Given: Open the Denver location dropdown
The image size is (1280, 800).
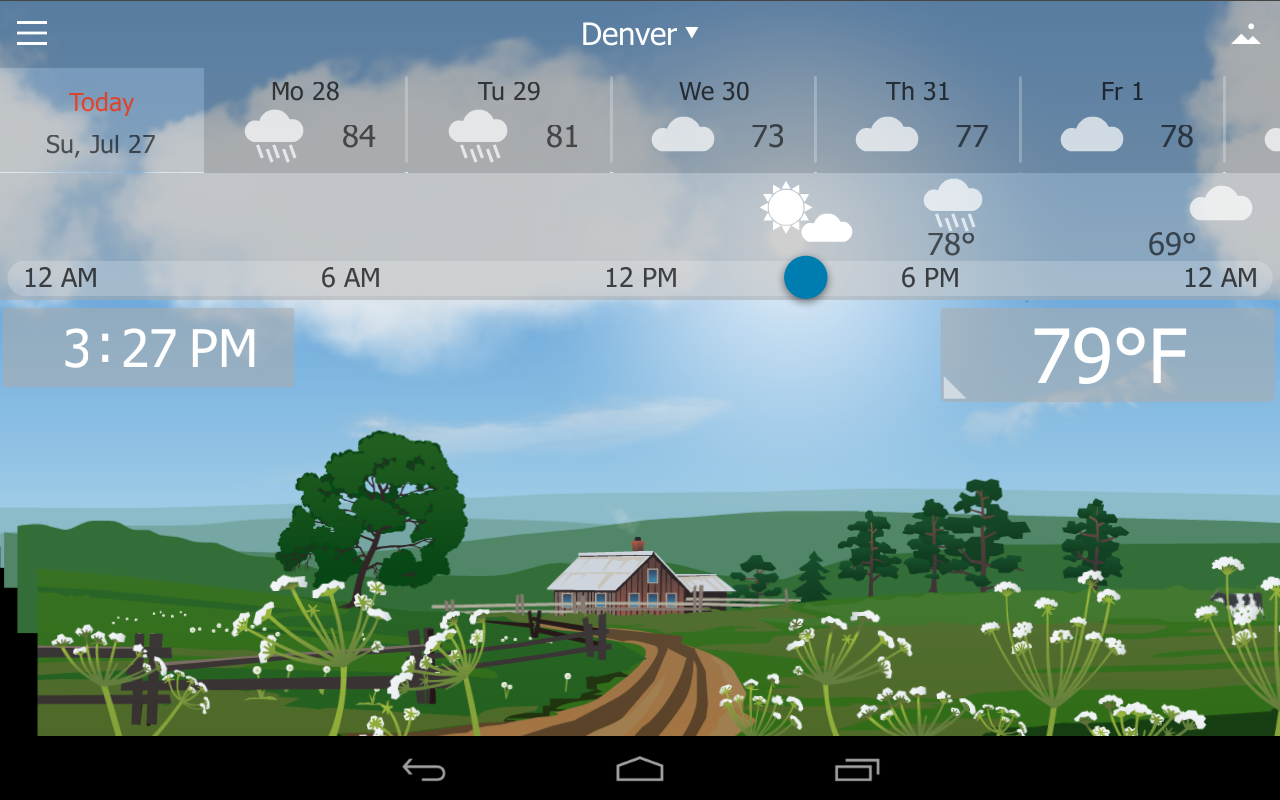Looking at the screenshot, I should 639,34.
